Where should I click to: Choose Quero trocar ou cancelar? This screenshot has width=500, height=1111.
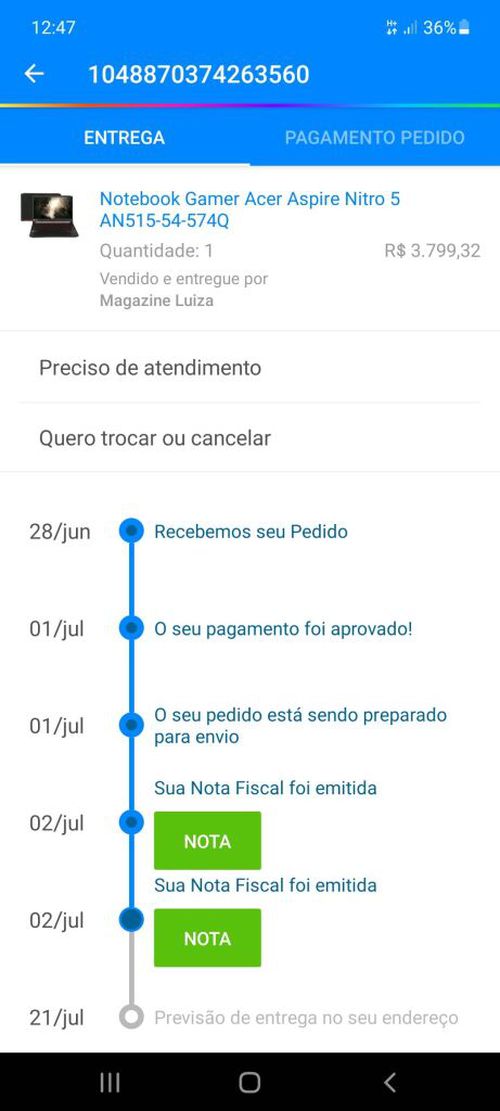[250, 438]
